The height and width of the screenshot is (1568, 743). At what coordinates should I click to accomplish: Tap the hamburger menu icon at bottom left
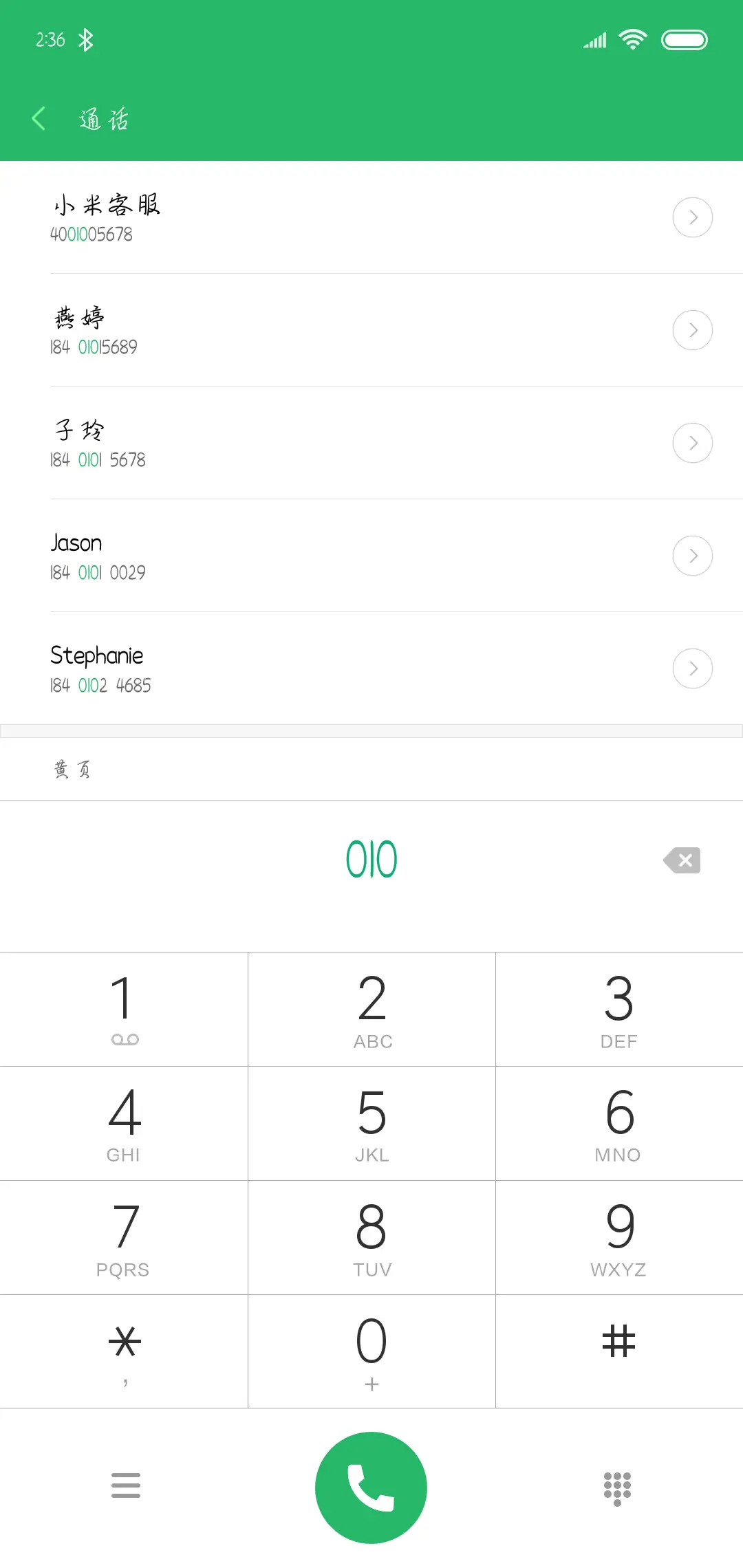tap(126, 1487)
